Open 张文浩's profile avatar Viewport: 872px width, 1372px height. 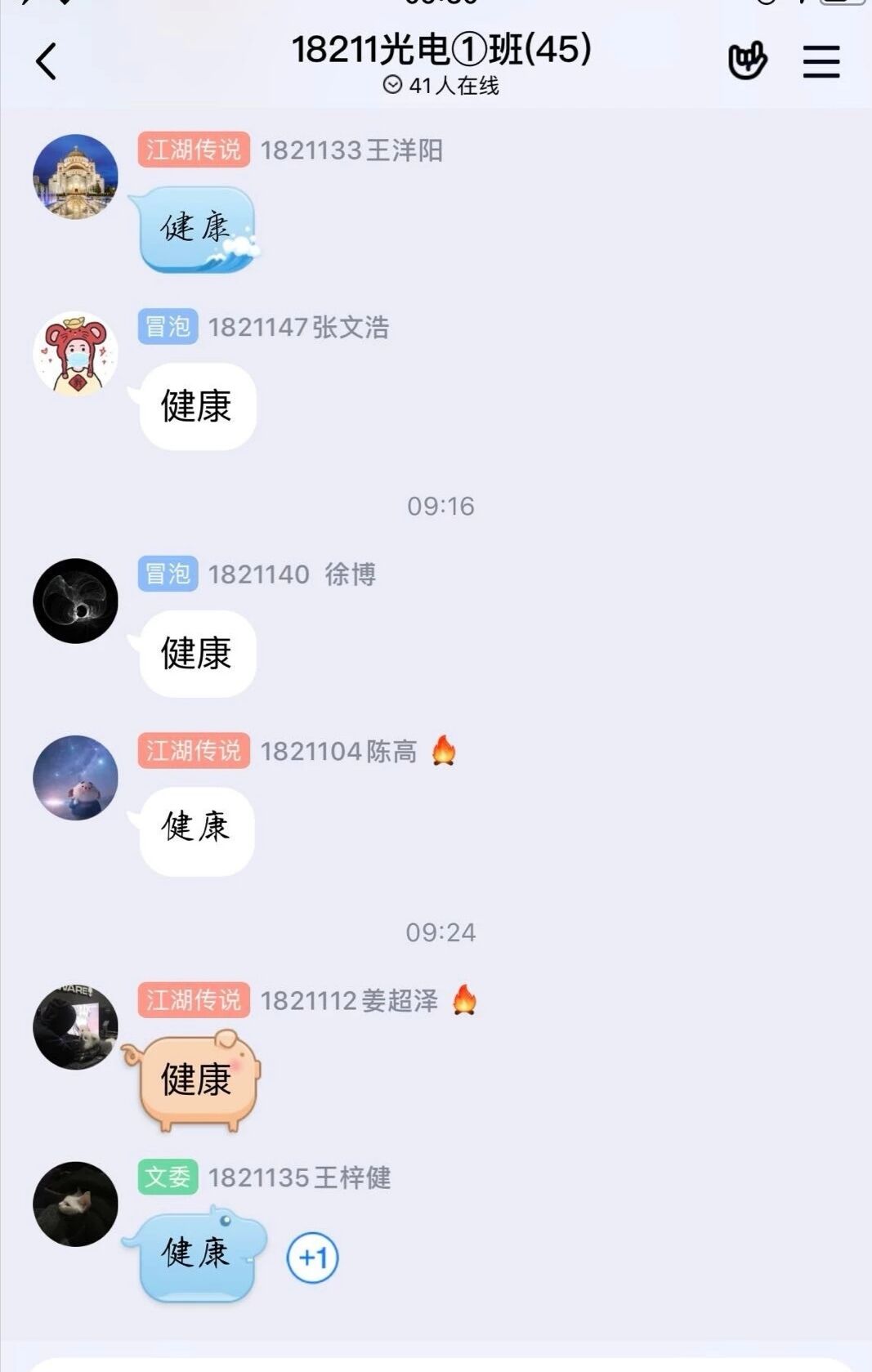pyautogui.click(x=75, y=354)
